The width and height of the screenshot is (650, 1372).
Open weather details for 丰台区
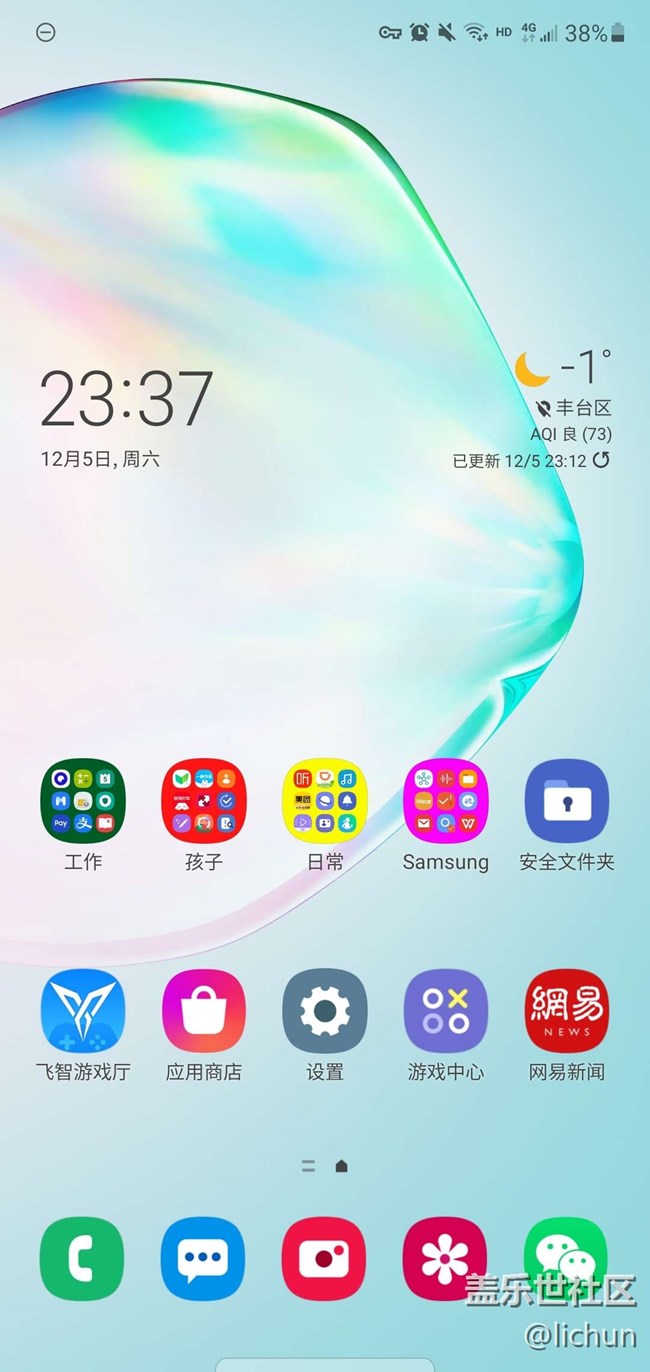point(575,407)
